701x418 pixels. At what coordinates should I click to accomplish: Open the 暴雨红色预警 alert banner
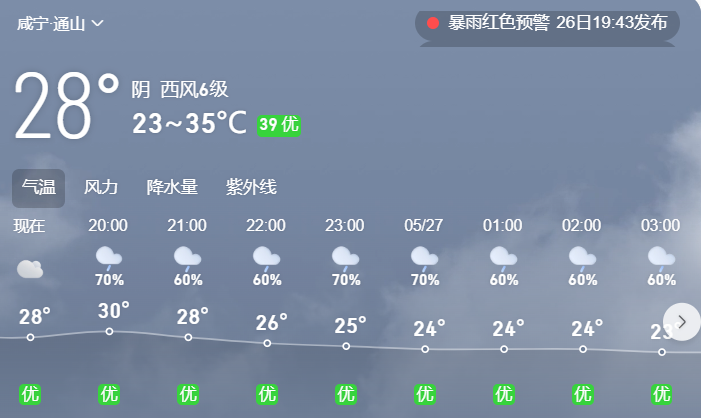(x=547, y=23)
